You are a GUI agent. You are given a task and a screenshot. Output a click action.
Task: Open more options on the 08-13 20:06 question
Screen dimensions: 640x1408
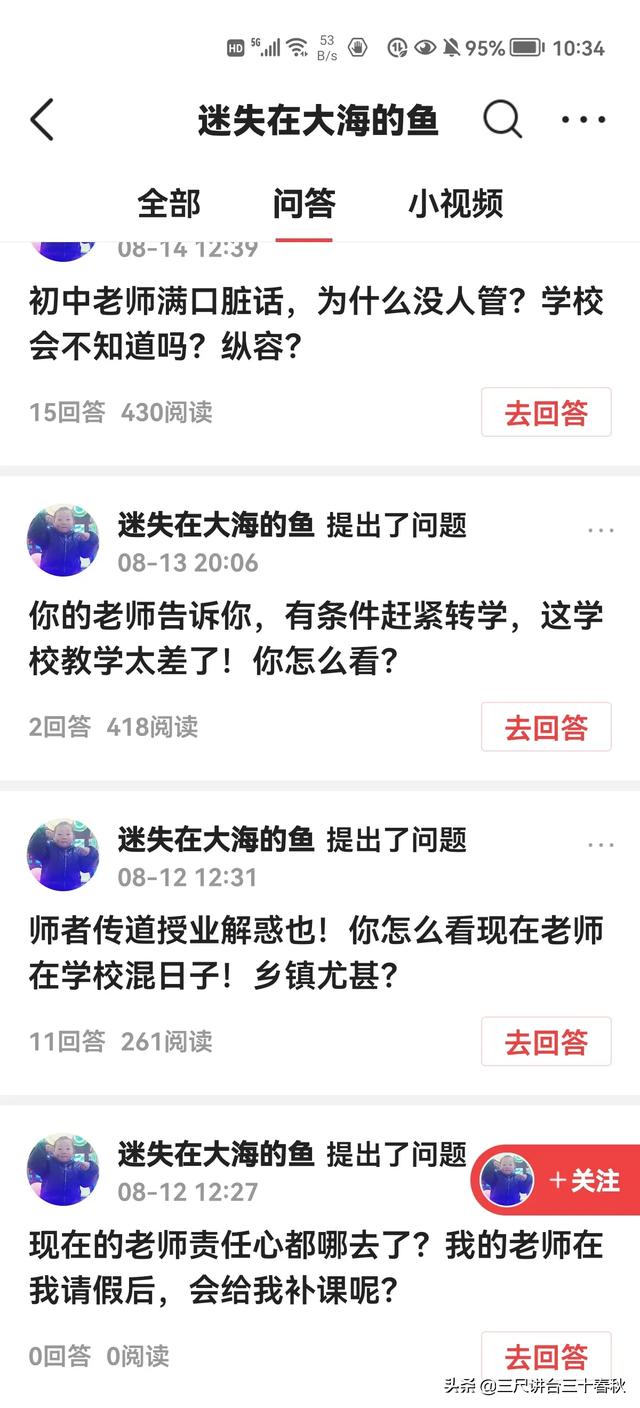tap(600, 530)
